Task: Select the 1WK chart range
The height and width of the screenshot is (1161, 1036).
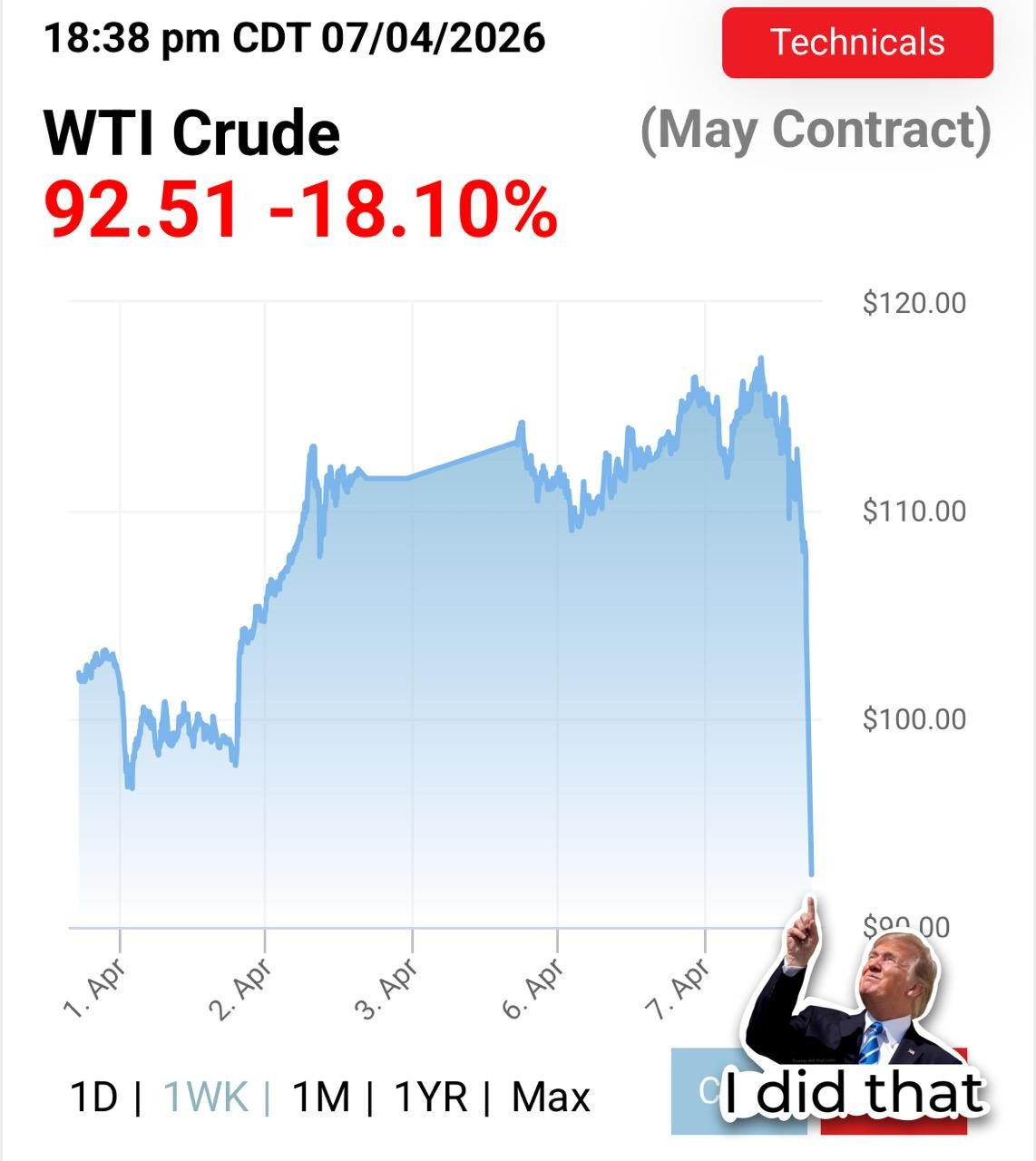Action: coord(205,1097)
